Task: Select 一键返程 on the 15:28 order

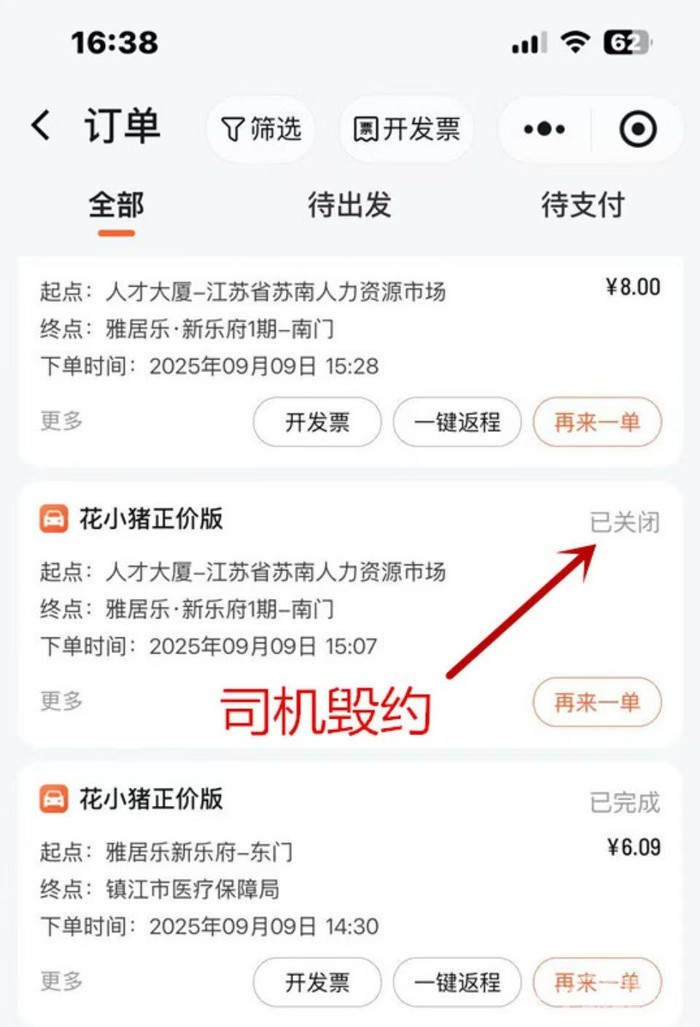Action: tap(456, 422)
